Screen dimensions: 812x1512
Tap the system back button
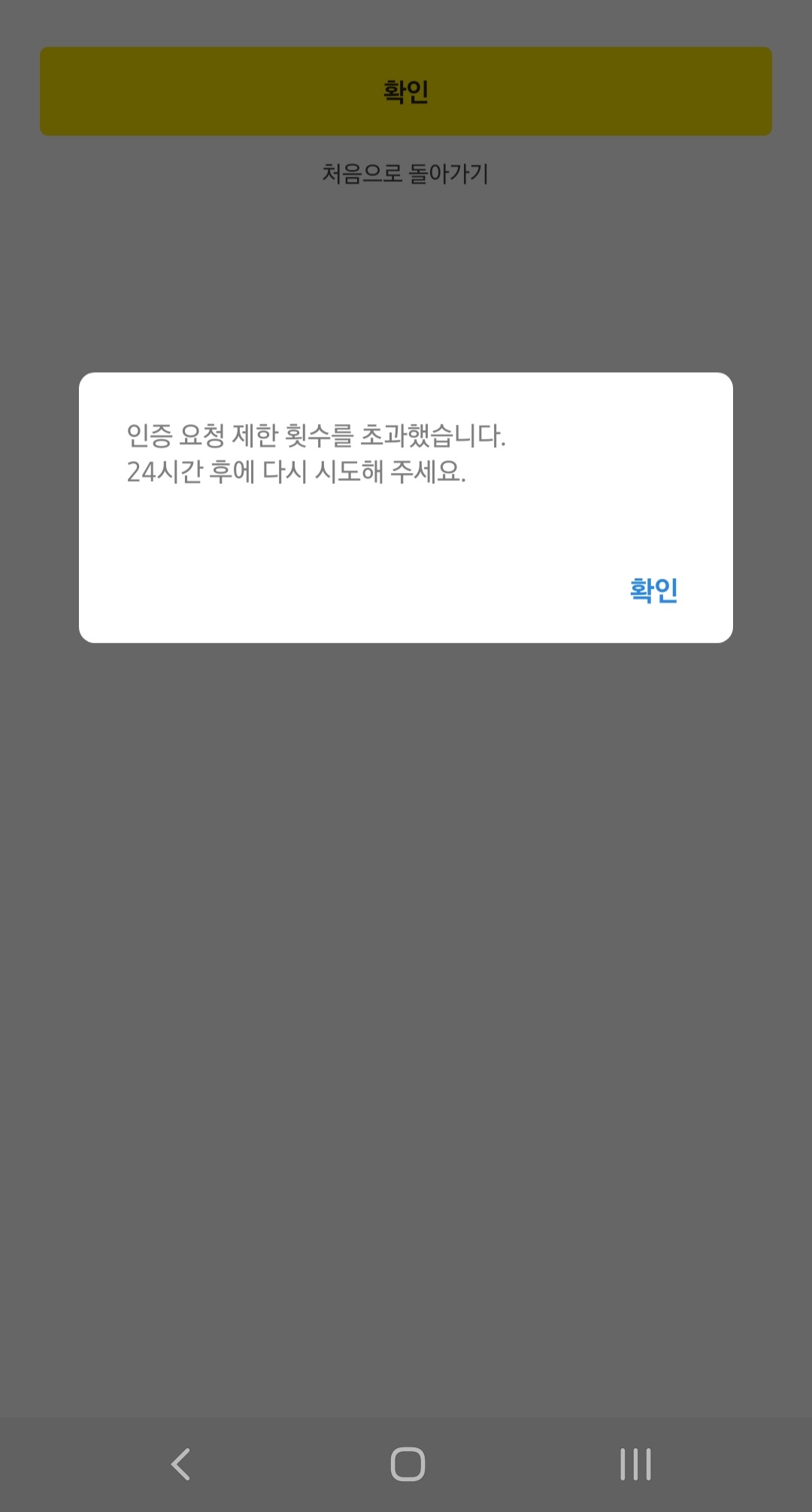(180, 1464)
